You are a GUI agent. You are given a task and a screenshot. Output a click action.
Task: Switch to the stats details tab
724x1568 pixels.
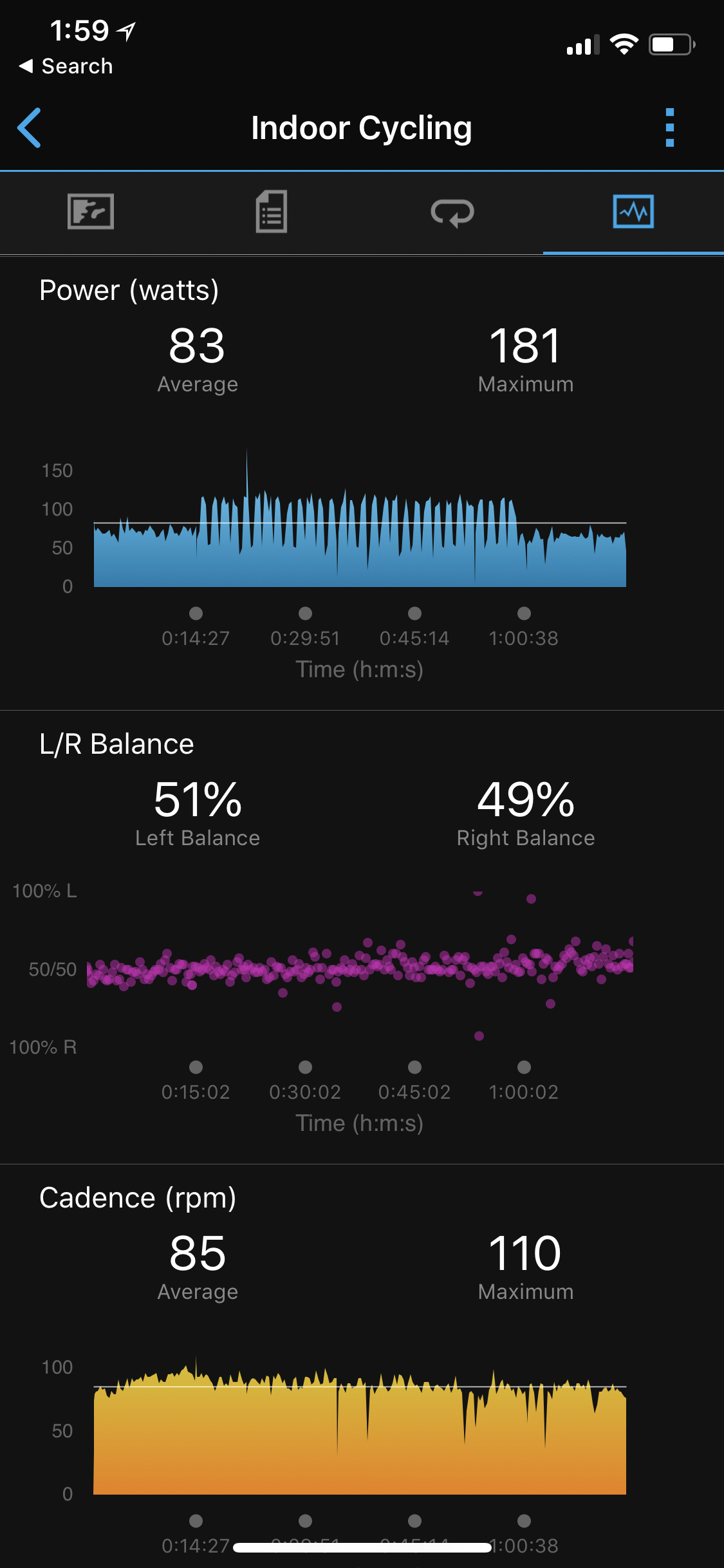[x=272, y=212]
